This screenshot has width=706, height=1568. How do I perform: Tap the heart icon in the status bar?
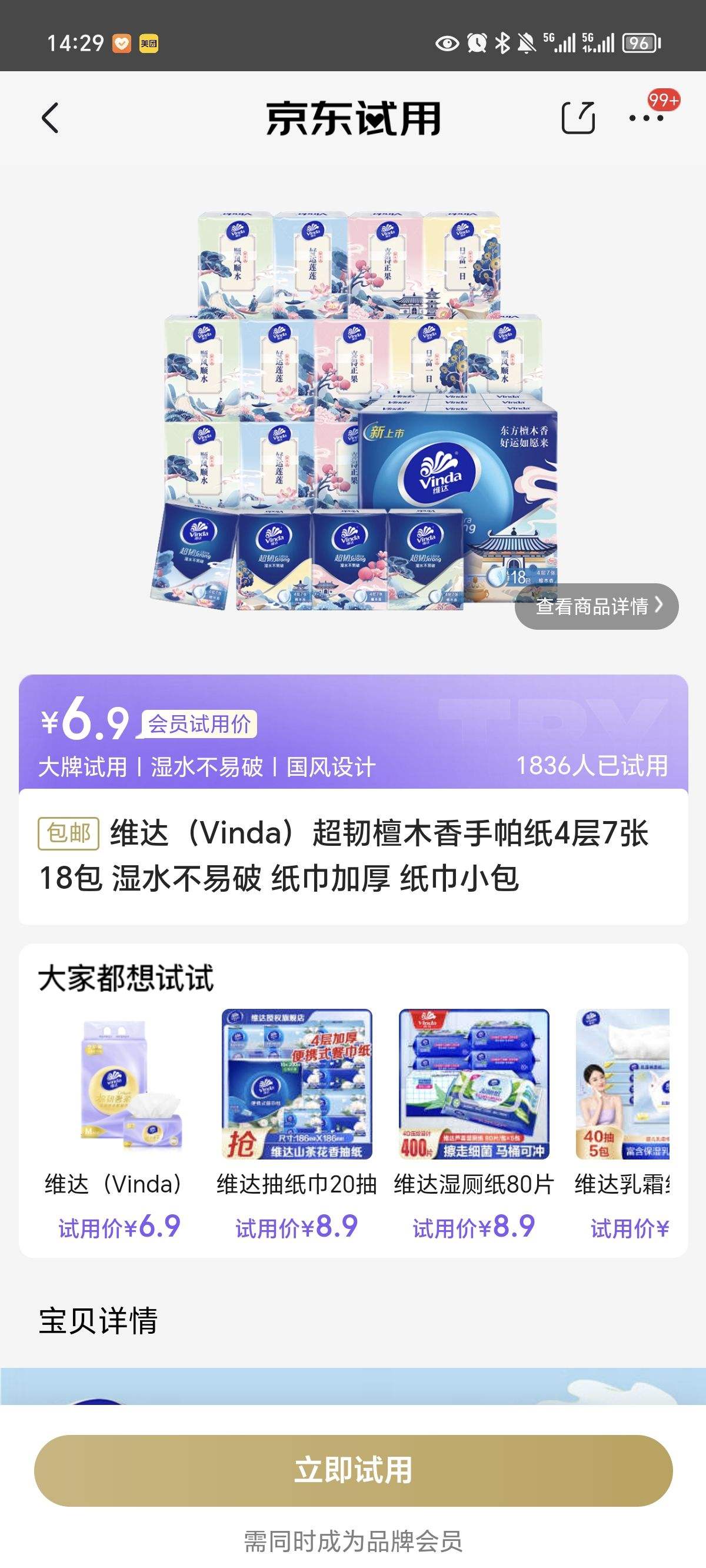coord(121,44)
